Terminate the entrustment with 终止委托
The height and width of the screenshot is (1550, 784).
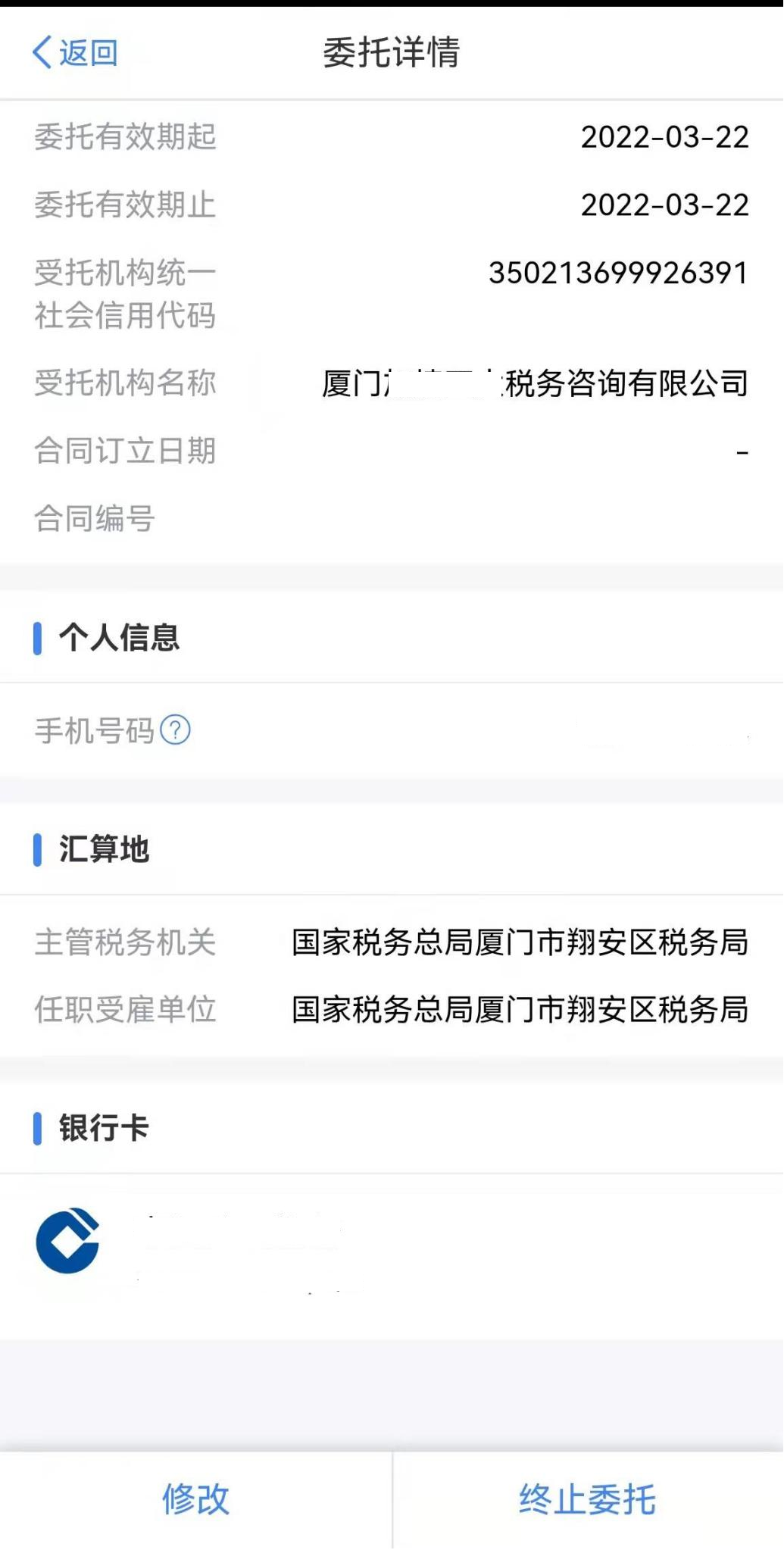tap(588, 1498)
